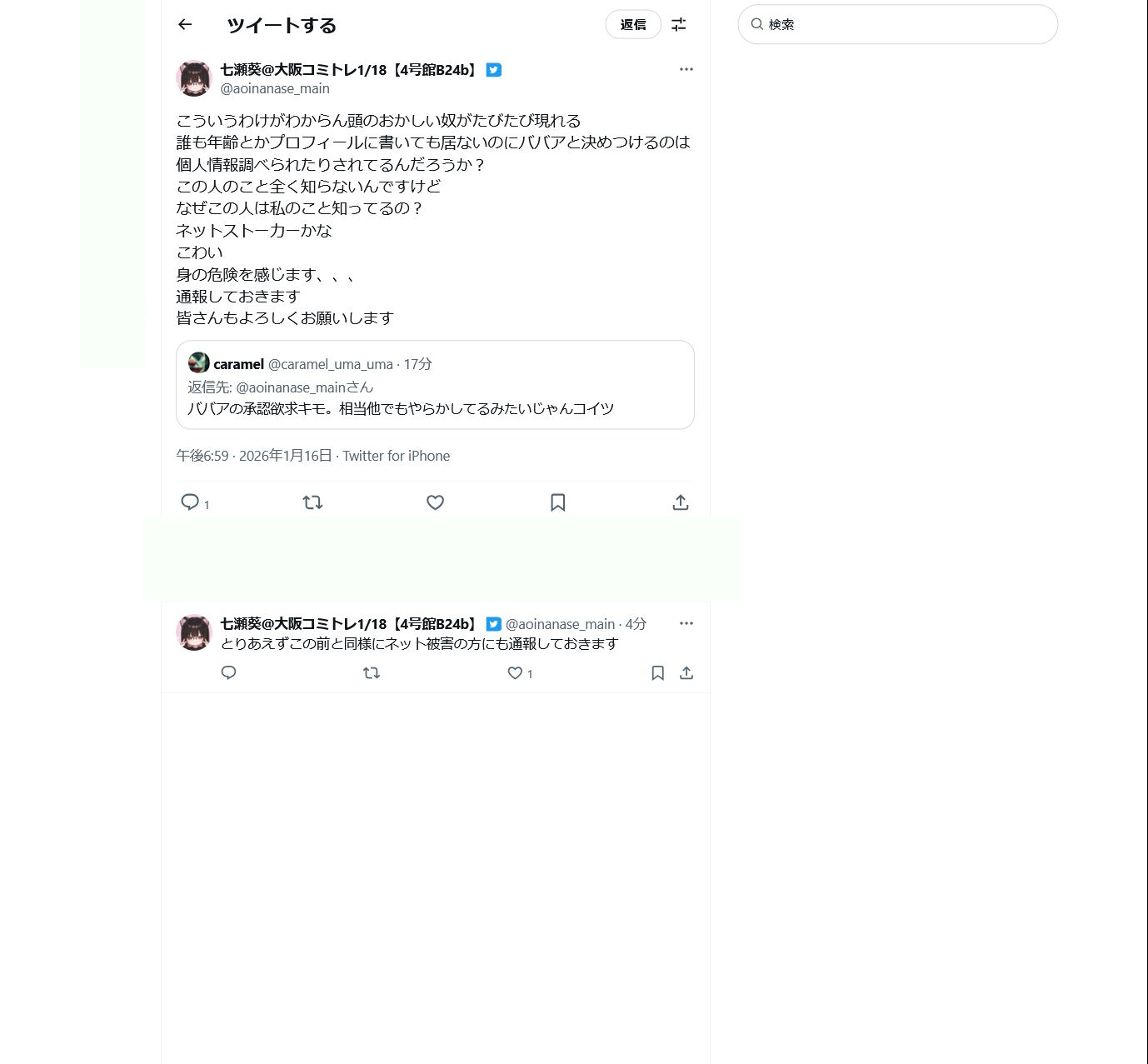1148x1064 pixels.
Task: Reply to the とりあえず reply tweet
Action: tap(229, 672)
